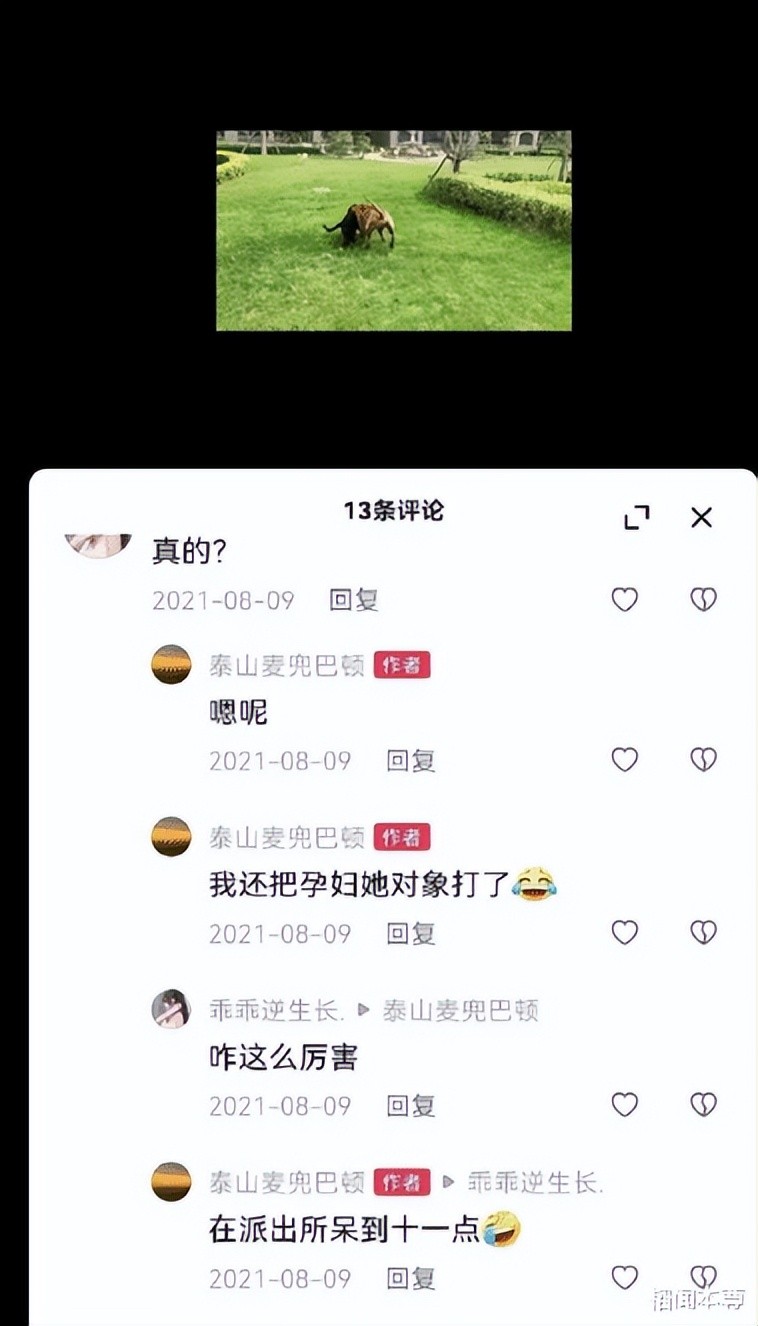Like the comment "在派出所呆到十一点"
758x1326 pixels.
(x=625, y=1277)
